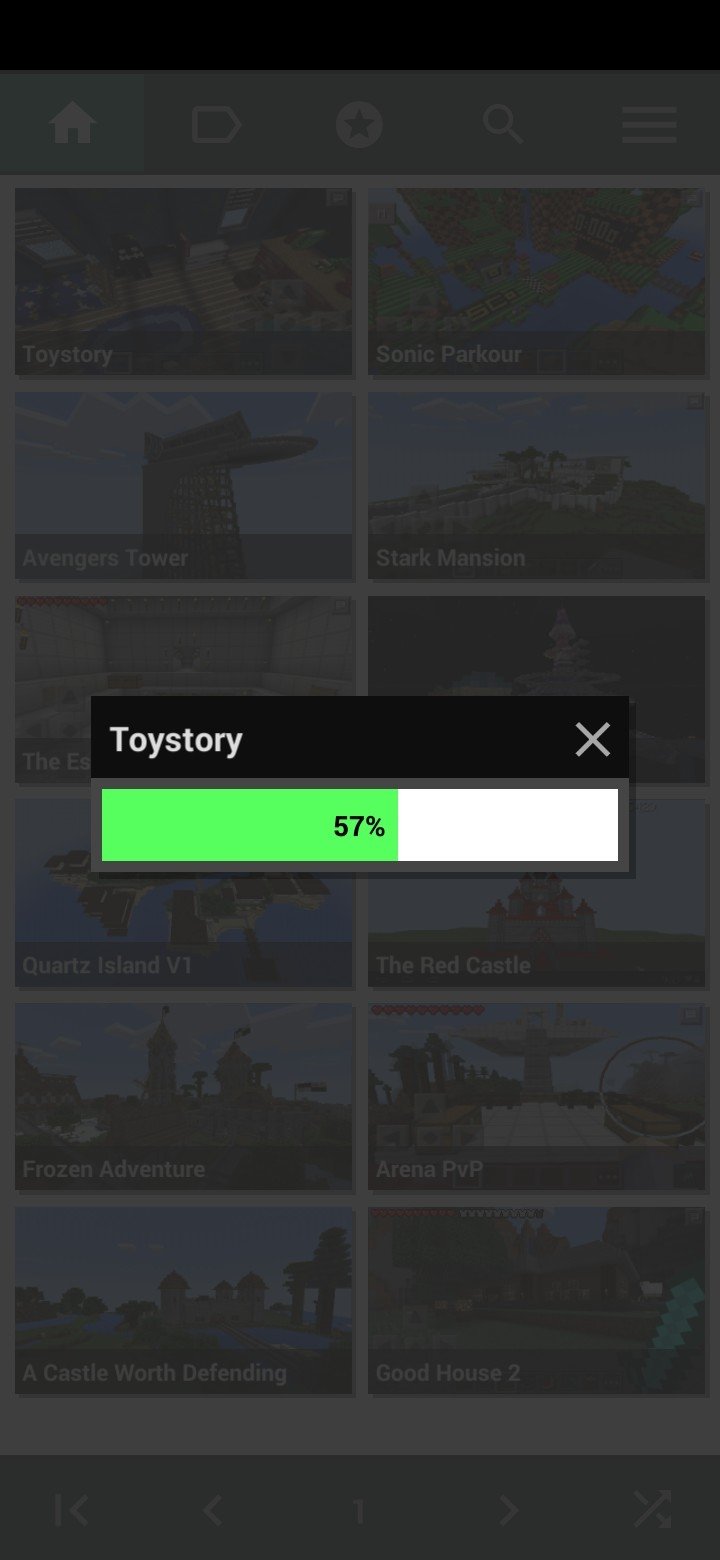
Task: Jump to the first page
Action: (71, 1510)
